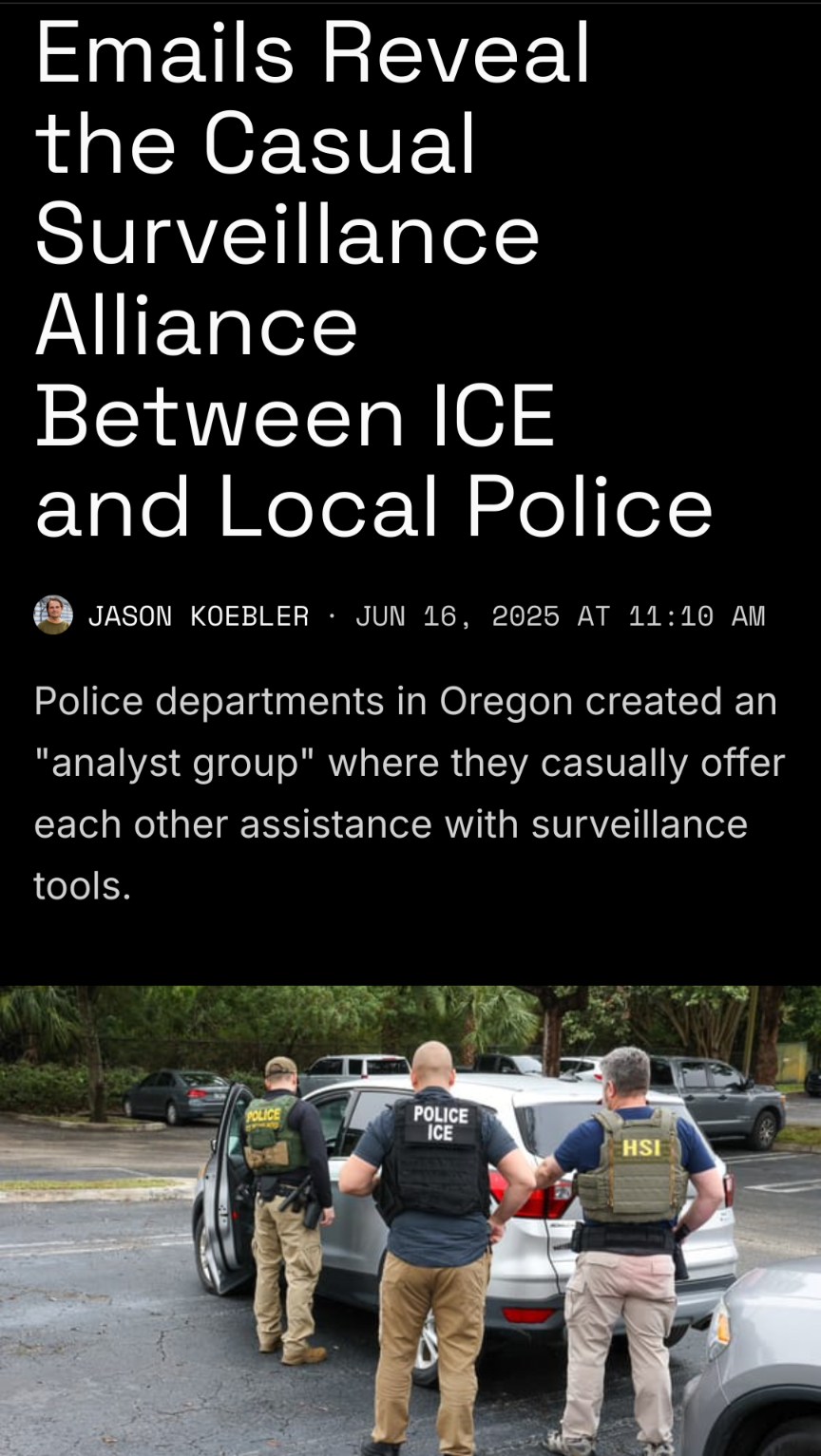Tap Jason Koebler's author avatar

(x=53, y=615)
